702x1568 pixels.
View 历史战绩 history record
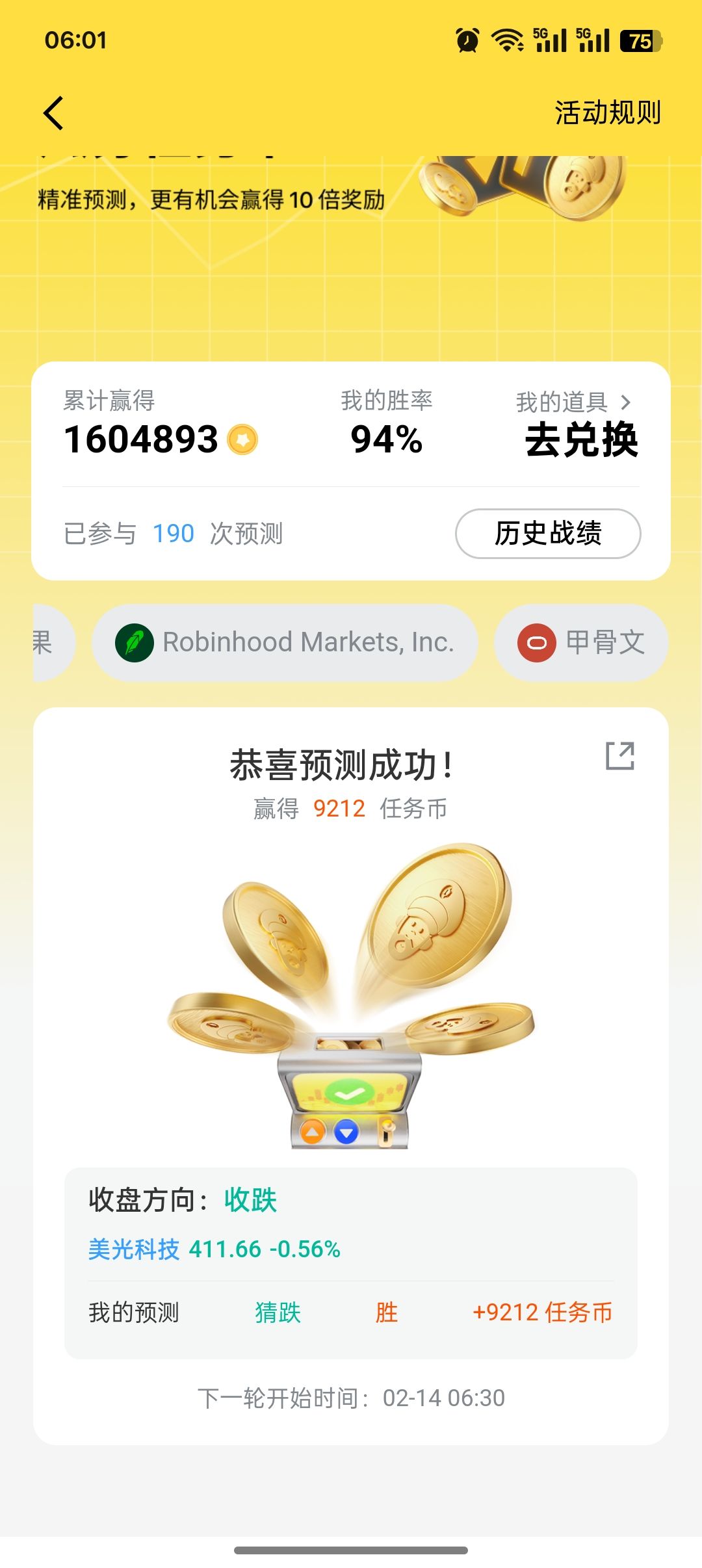click(548, 534)
